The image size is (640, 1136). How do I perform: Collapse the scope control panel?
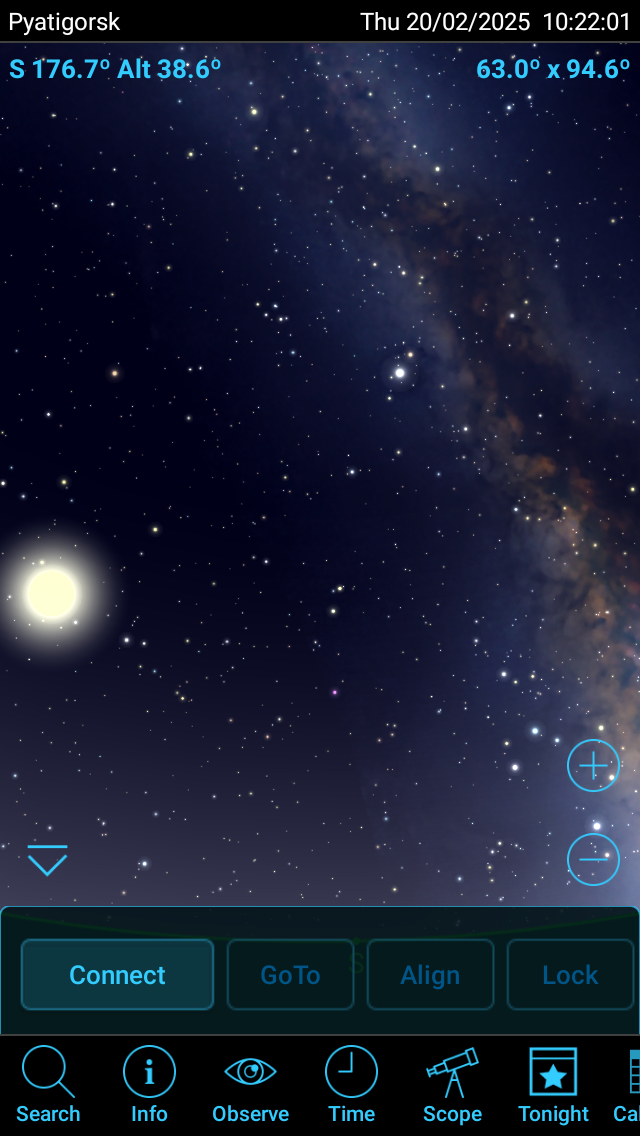click(x=47, y=860)
